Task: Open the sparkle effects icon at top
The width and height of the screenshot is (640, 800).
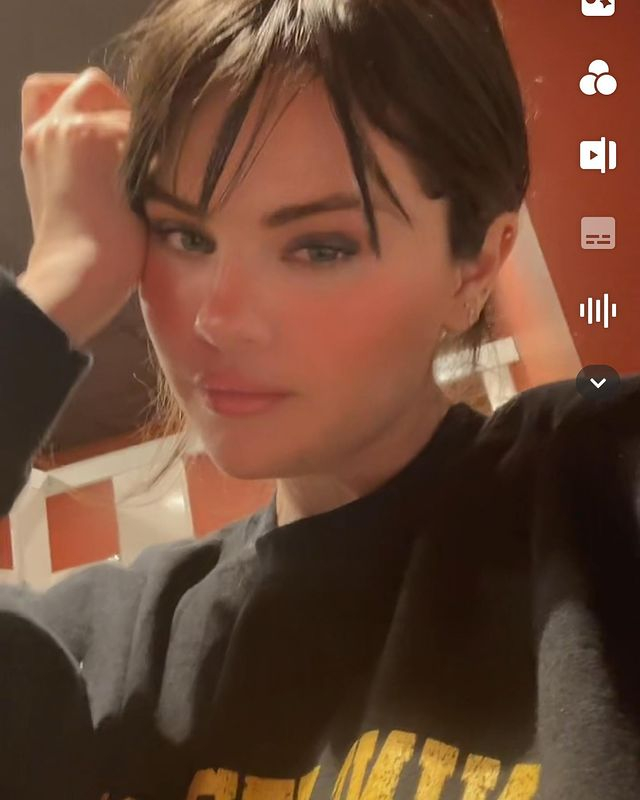Action: pos(598,6)
